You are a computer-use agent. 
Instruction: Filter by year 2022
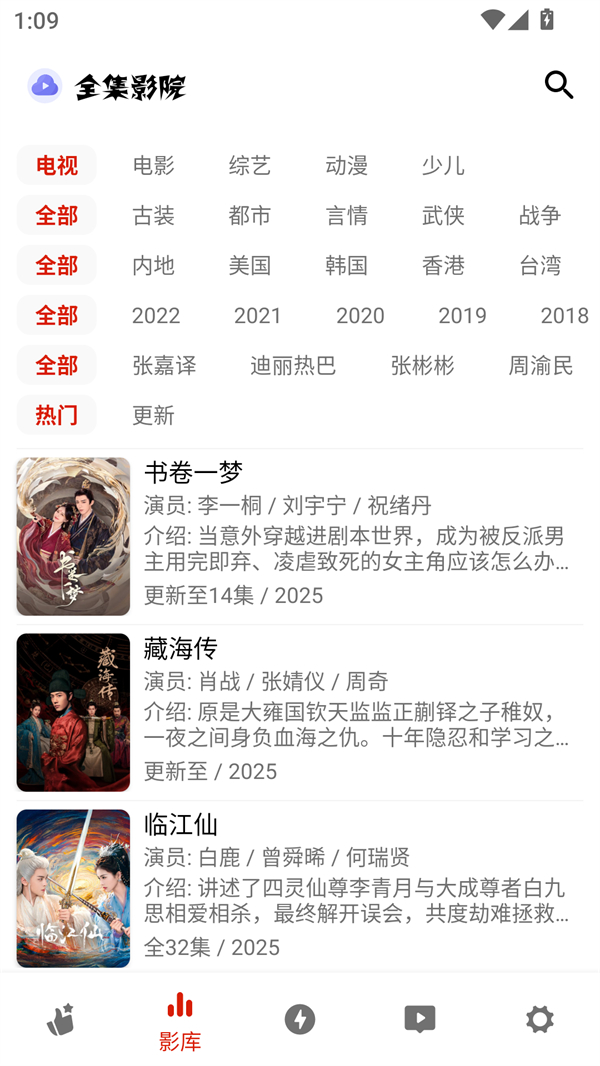[156, 315]
